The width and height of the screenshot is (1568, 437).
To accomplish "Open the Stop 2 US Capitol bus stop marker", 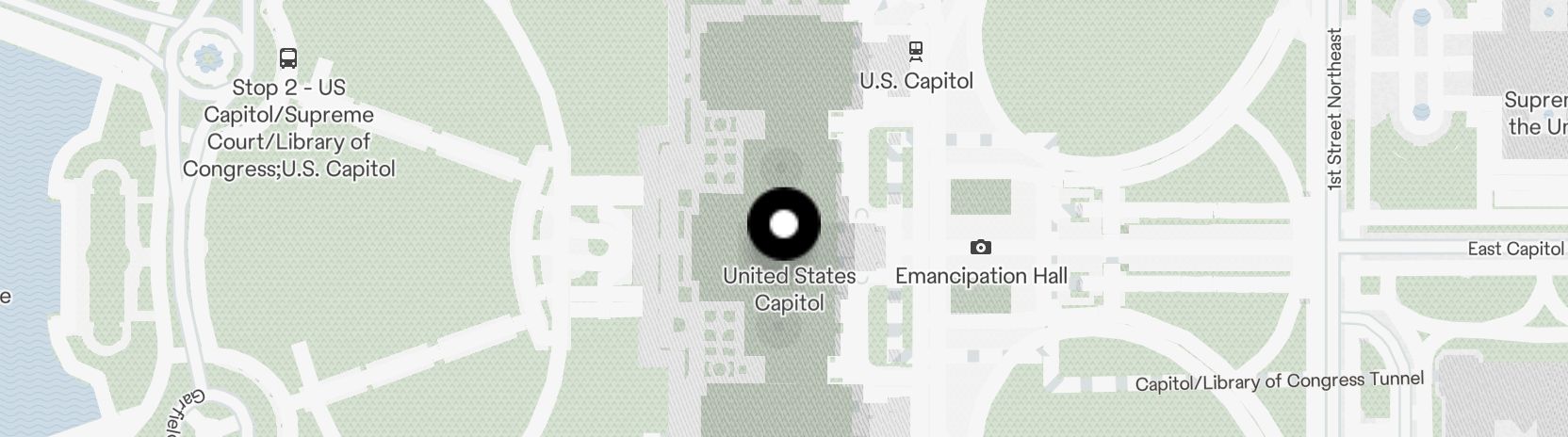I will click(x=288, y=58).
